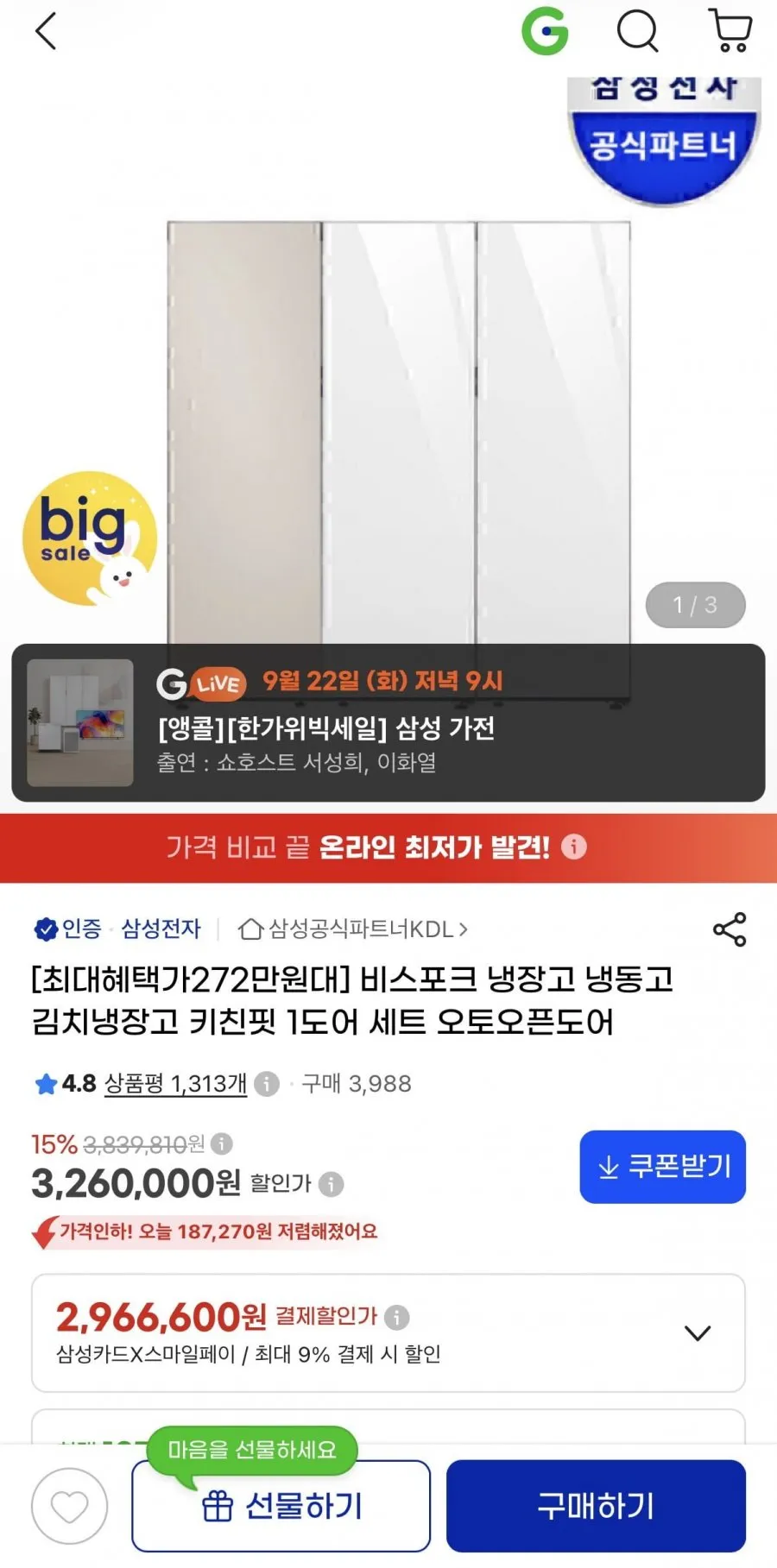Expand the 결제할인가 payment discount details
777x1568 pixels.
click(698, 1333)
